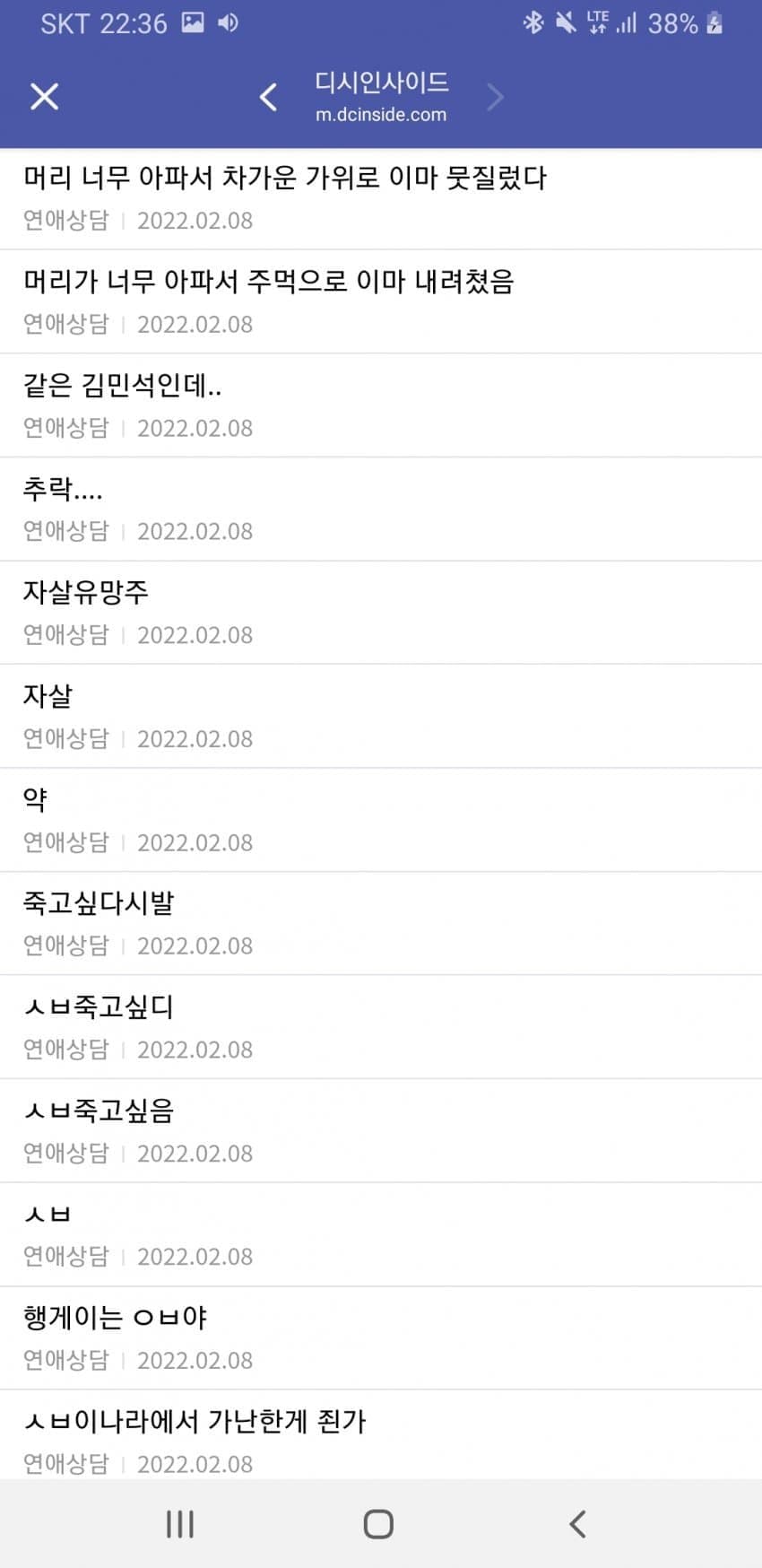The width and height of the screenshot is (762, 1568).
Task: Open the post 'ㅅㅂ죽고싶디'
Action: (99, 1006)
